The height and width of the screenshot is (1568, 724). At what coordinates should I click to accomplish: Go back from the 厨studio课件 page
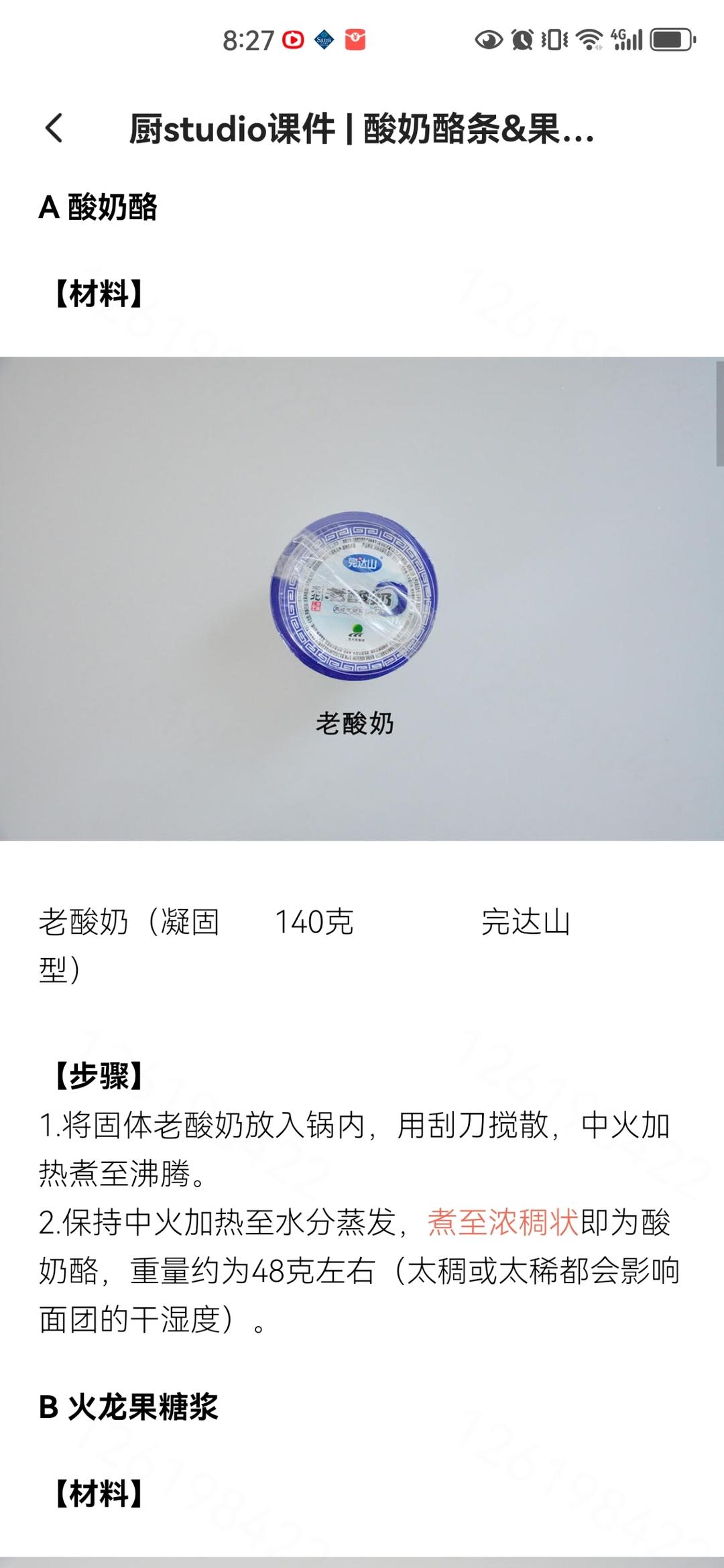coord(54,128)
